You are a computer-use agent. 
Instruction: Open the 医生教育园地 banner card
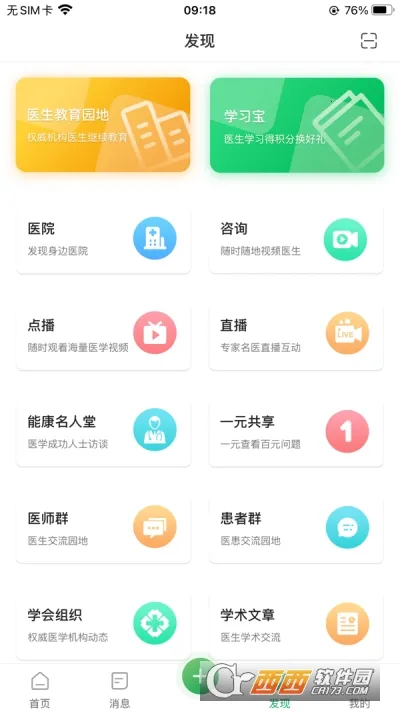tap(103, 125)
